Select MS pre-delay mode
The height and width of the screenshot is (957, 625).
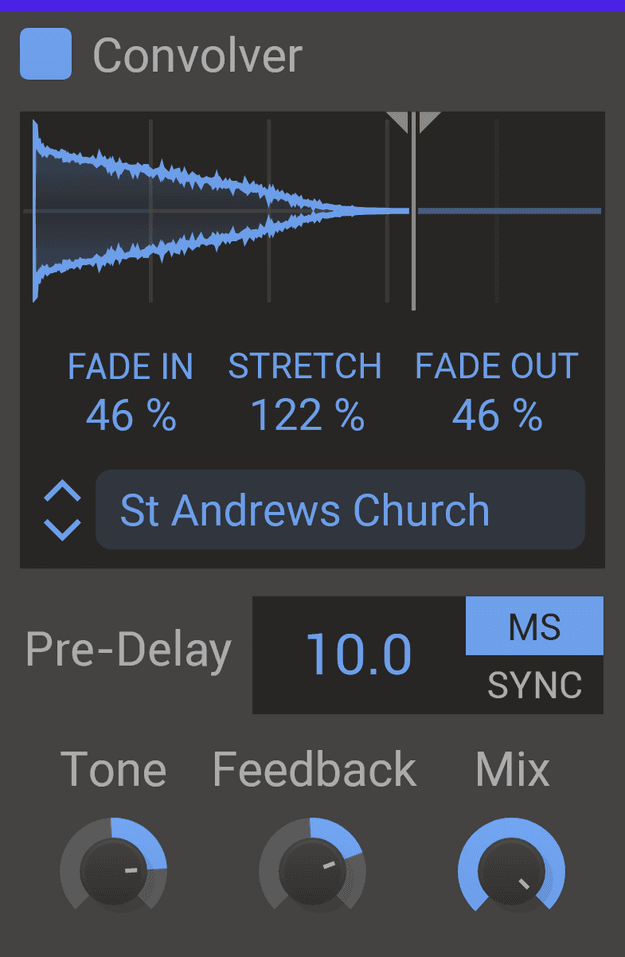(534, 627)
